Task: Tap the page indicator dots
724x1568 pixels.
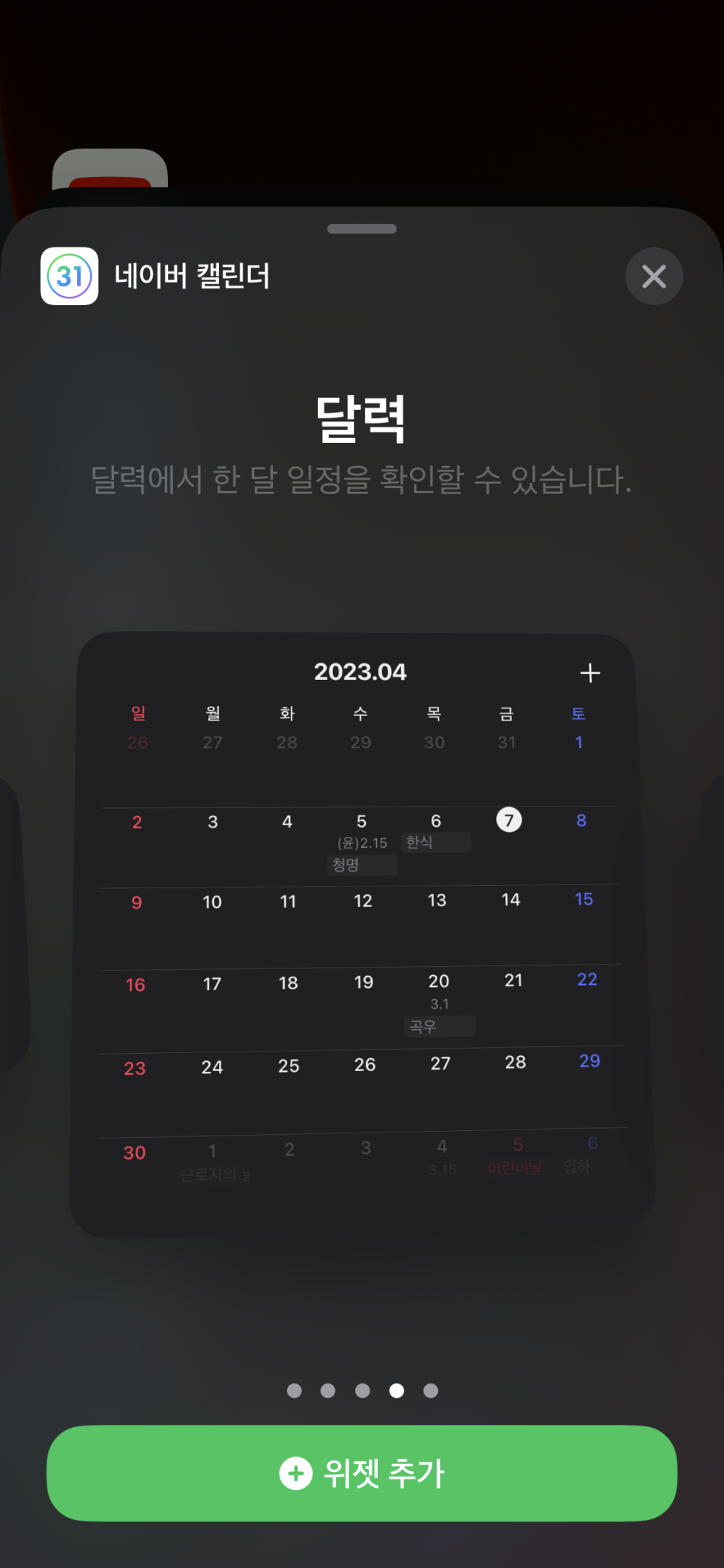Action: tap(362, 1390)
